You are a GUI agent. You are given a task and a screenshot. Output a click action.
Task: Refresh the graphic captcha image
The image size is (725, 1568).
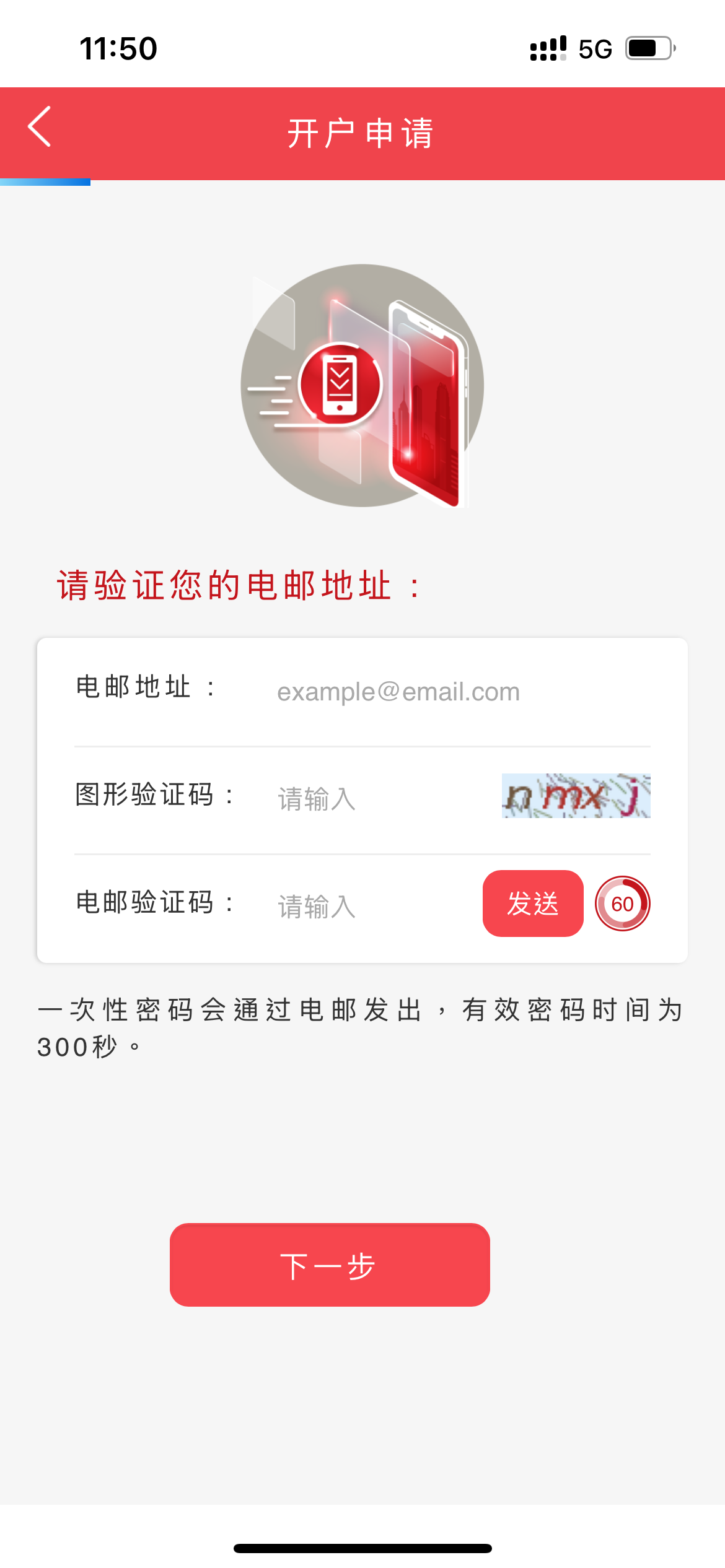[576, 796]
